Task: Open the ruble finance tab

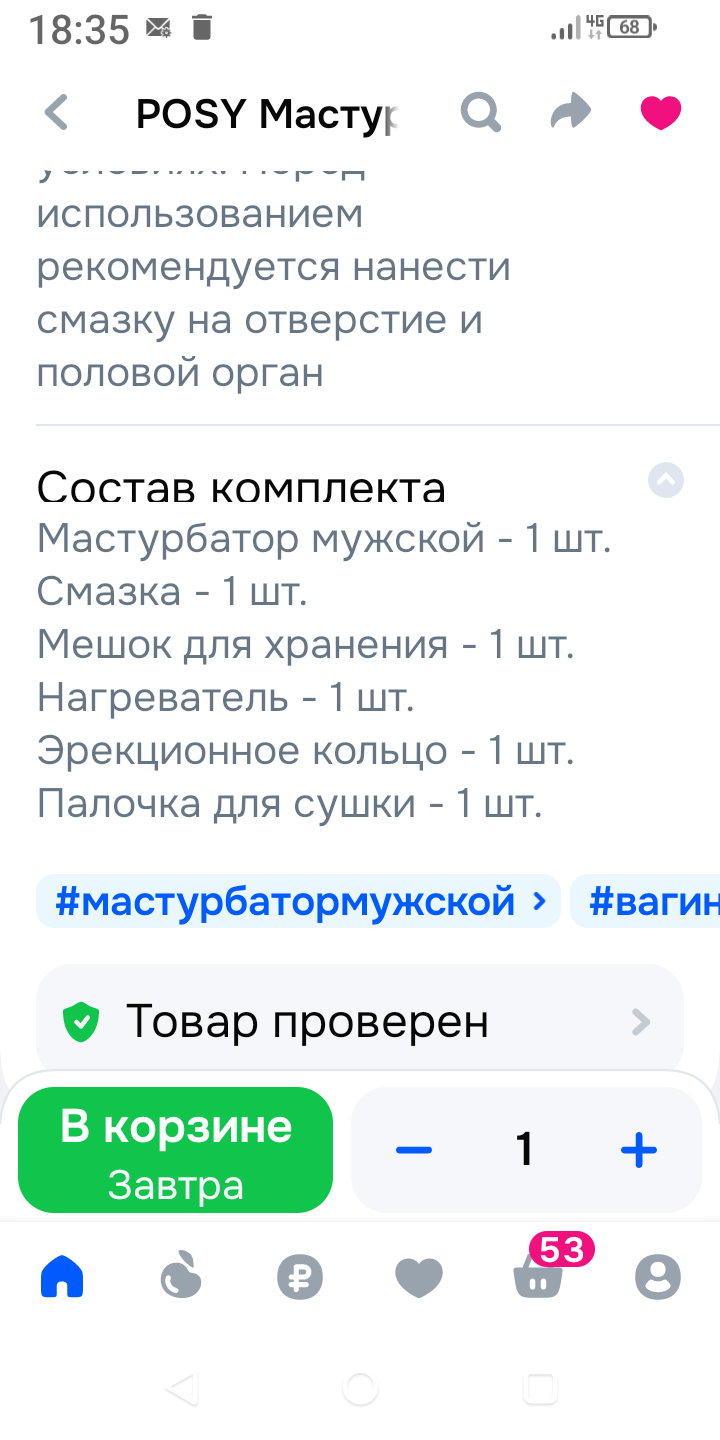Action: pos(300,1277)
